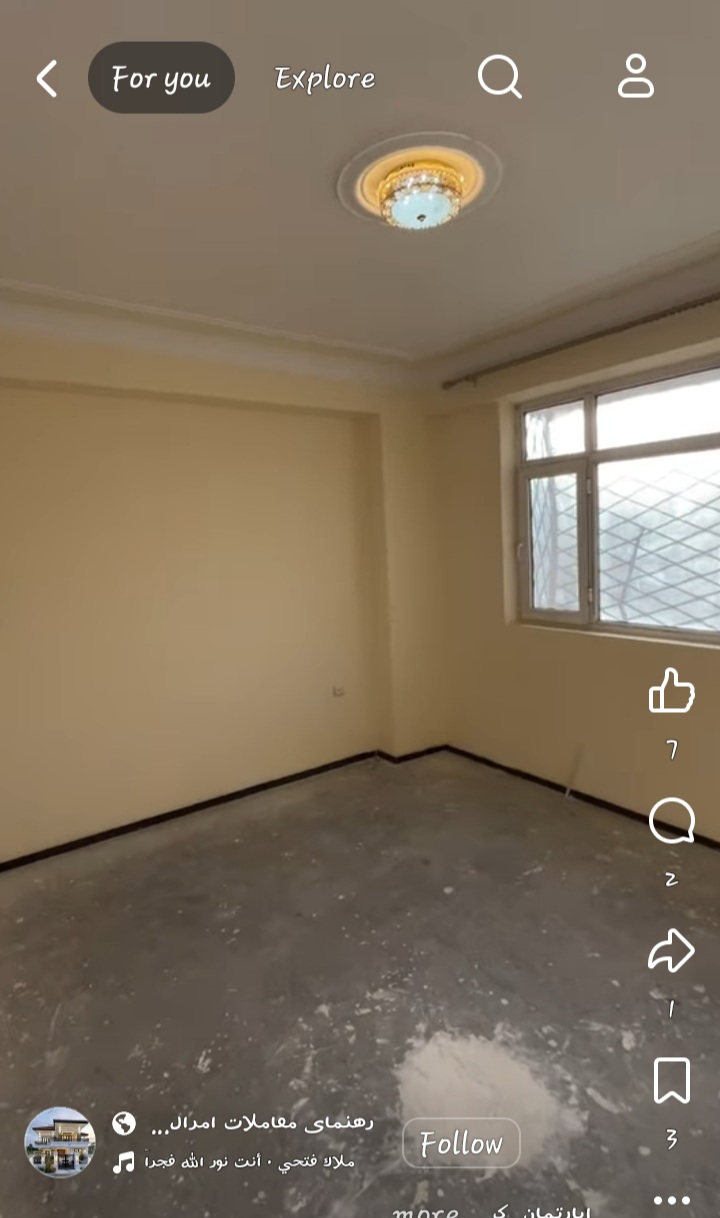The width and height of the screenshot is (720, 1218).
Task: Share this video
Action: point(671,951)
